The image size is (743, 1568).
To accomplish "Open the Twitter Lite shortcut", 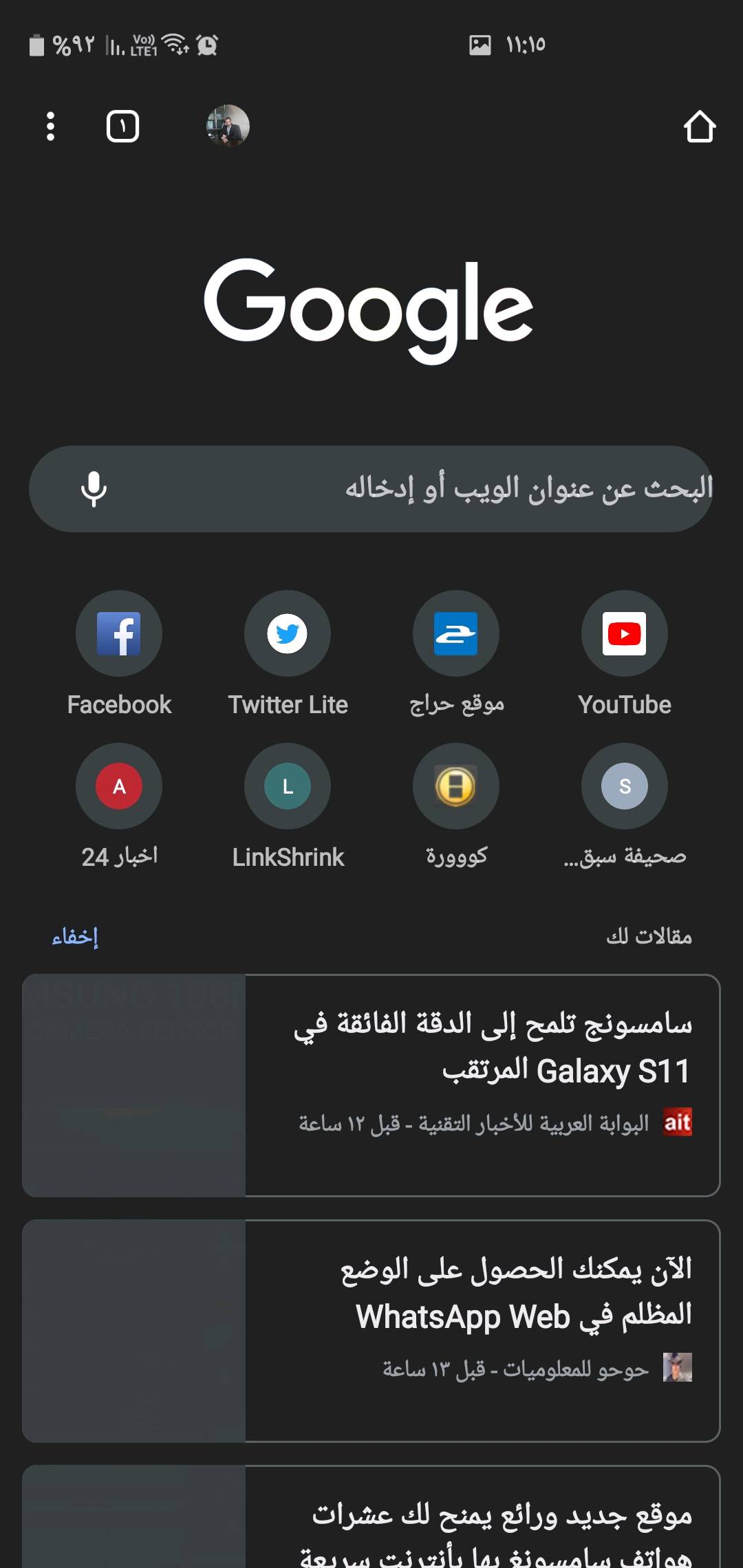I will tap(288, 633).
